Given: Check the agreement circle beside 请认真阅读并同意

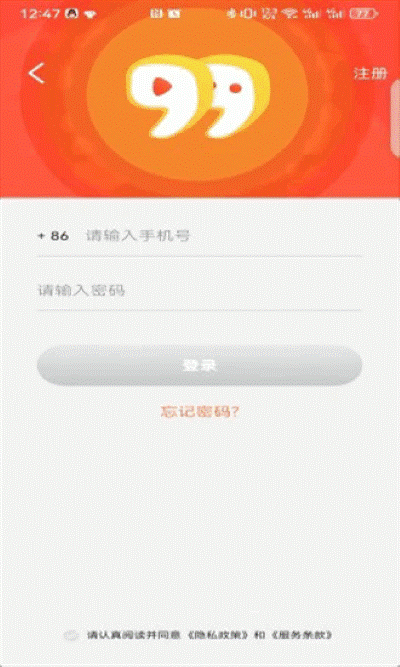Looking at the screenshot, I should [71, 636].
